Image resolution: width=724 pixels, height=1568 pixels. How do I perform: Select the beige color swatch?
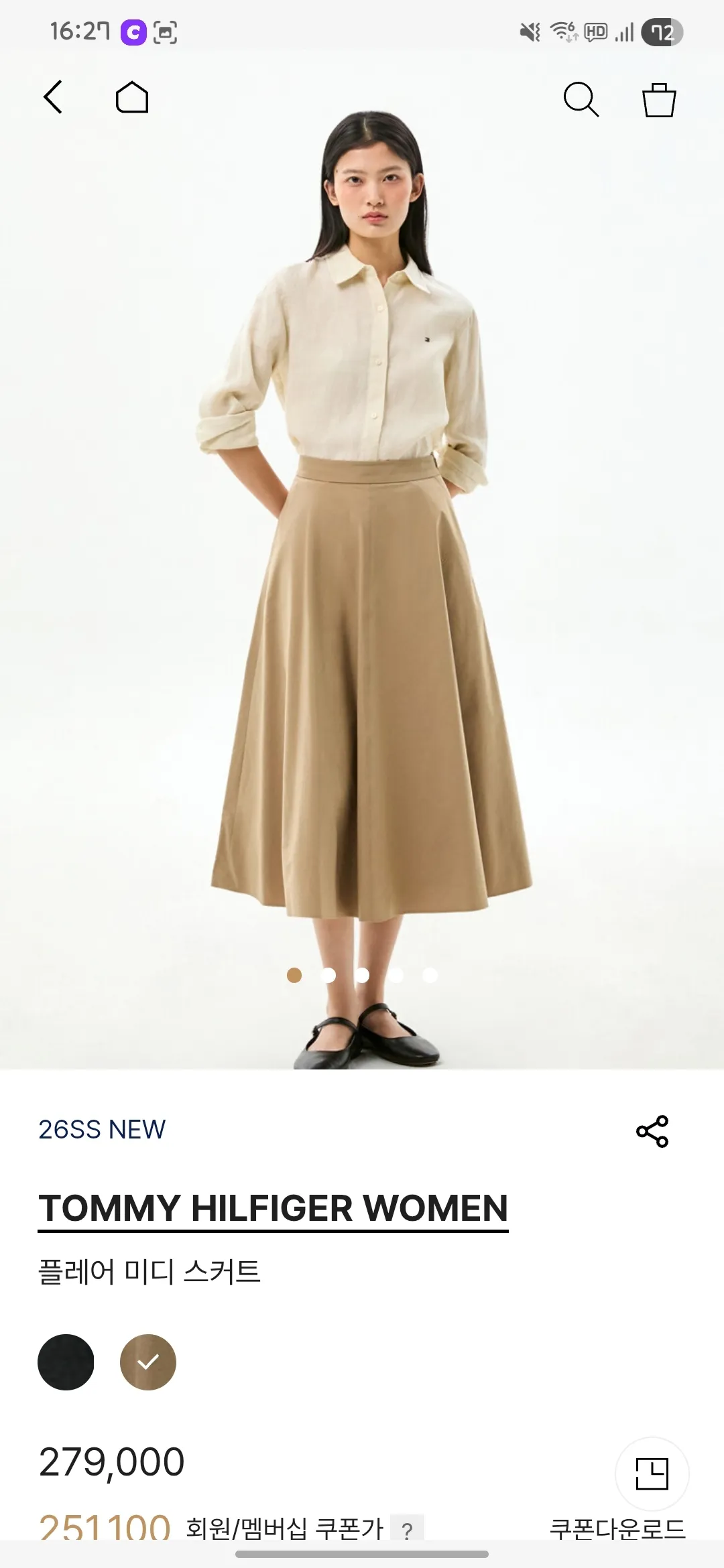[148, 1362]
